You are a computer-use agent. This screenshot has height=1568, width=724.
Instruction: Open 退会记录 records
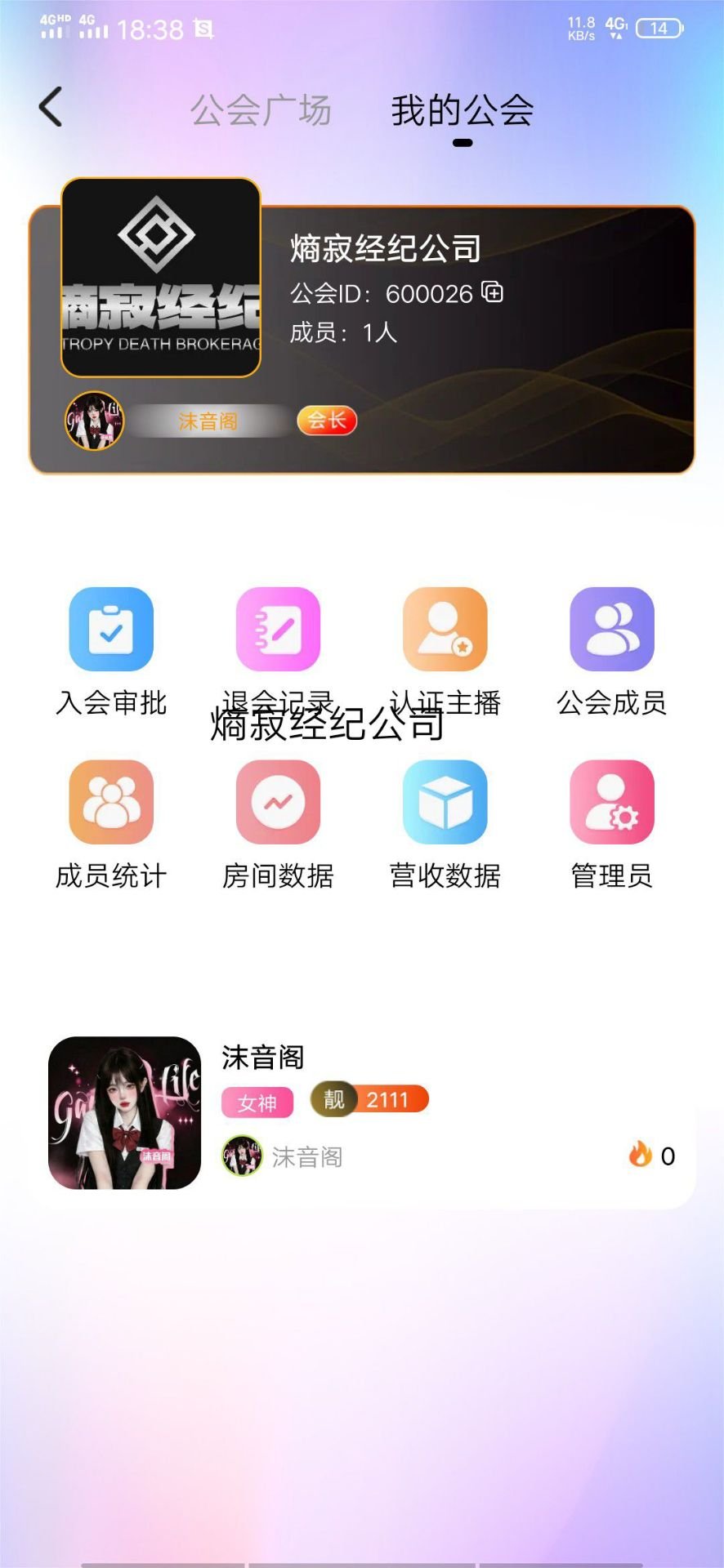click(x=278, y=630)
